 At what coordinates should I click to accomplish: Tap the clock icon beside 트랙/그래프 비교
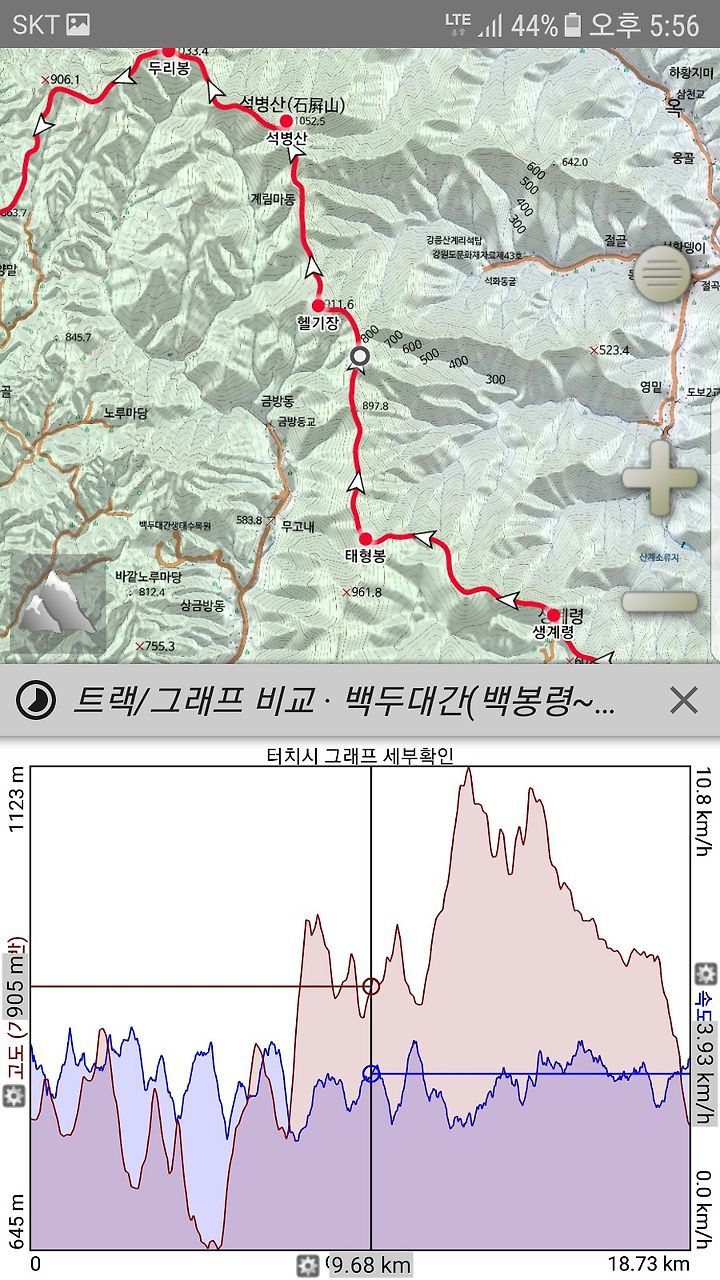[35, 701]
